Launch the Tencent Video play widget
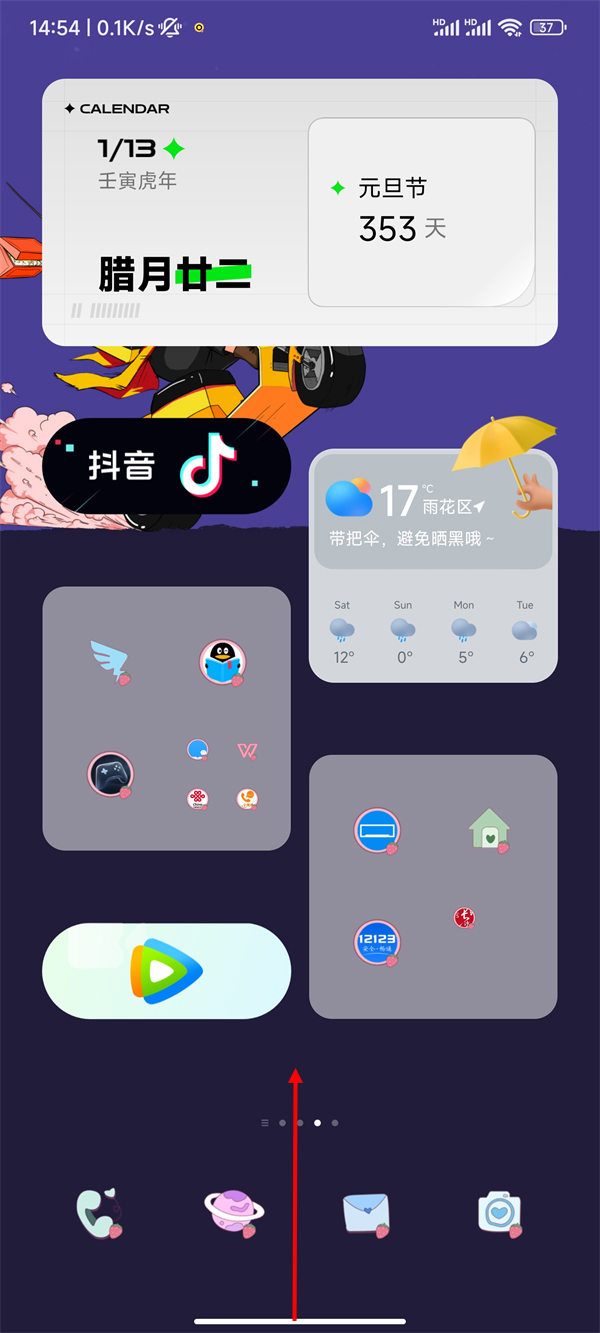The width and height of the screenshot is (600, 1333). click(166, 971)
